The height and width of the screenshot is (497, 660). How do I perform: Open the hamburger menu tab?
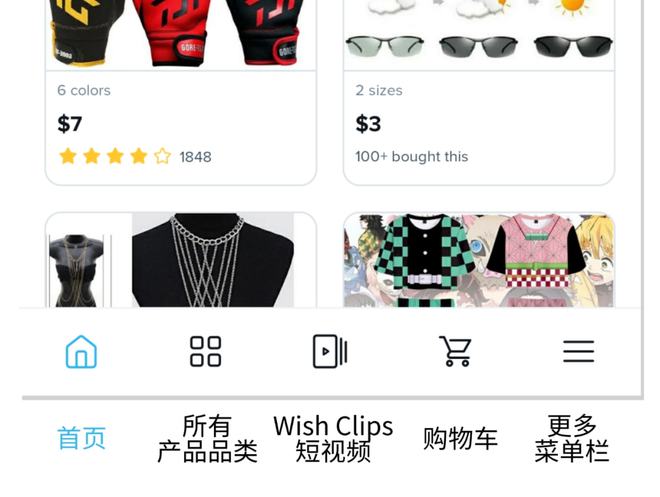tap(578, 352)
